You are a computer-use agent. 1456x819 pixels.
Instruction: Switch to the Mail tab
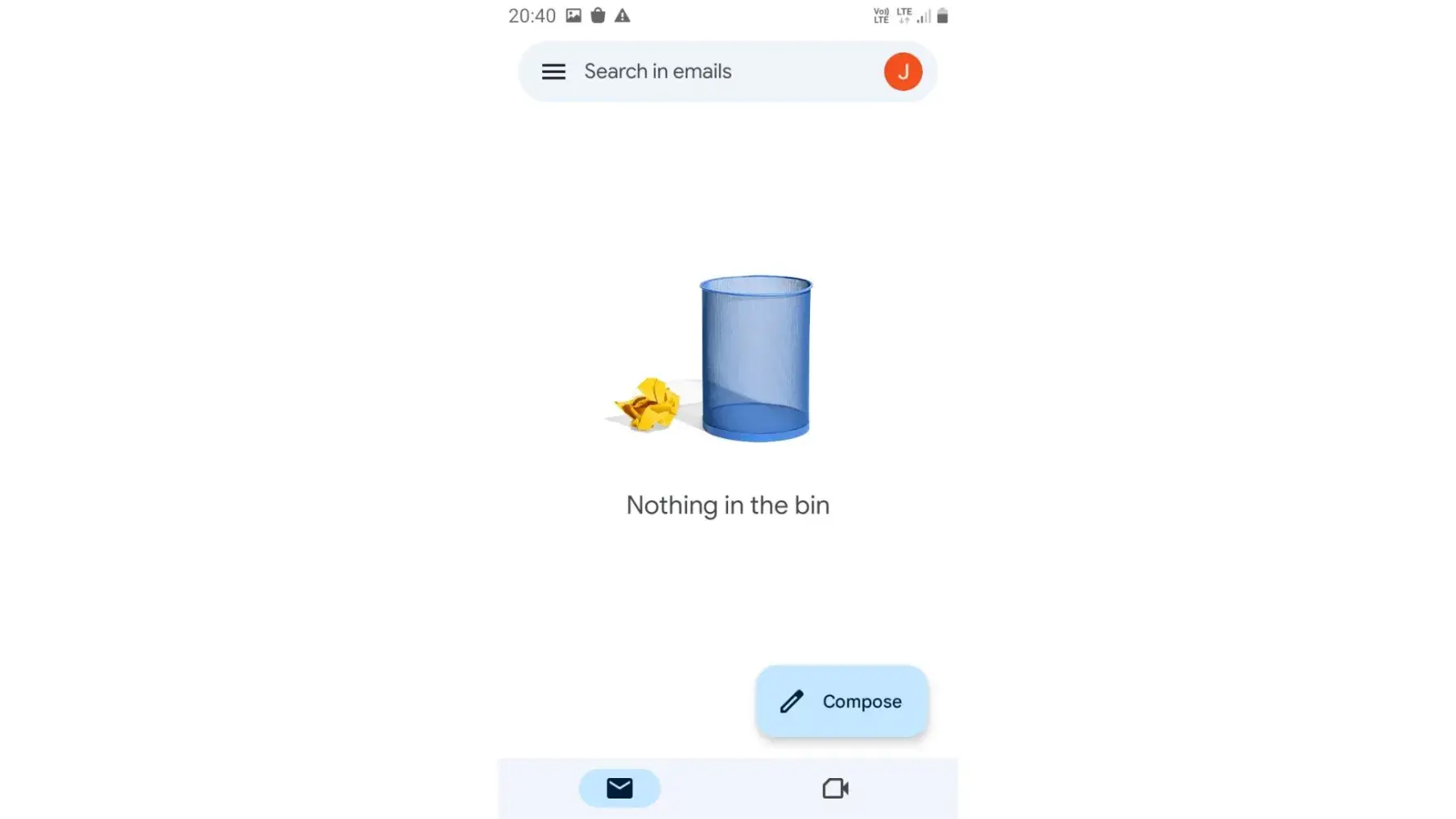pos(619,788)
